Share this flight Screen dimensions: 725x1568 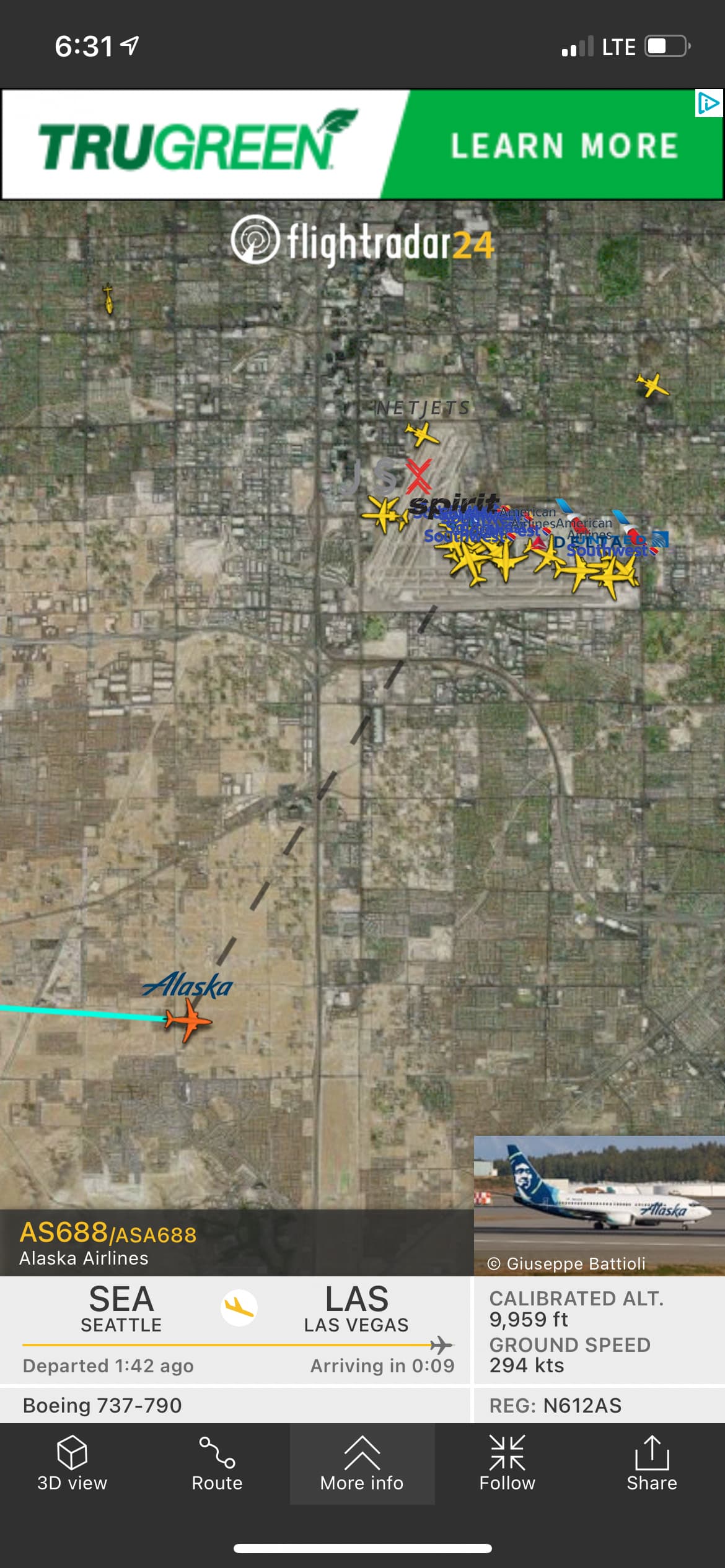pos(651,1463)
